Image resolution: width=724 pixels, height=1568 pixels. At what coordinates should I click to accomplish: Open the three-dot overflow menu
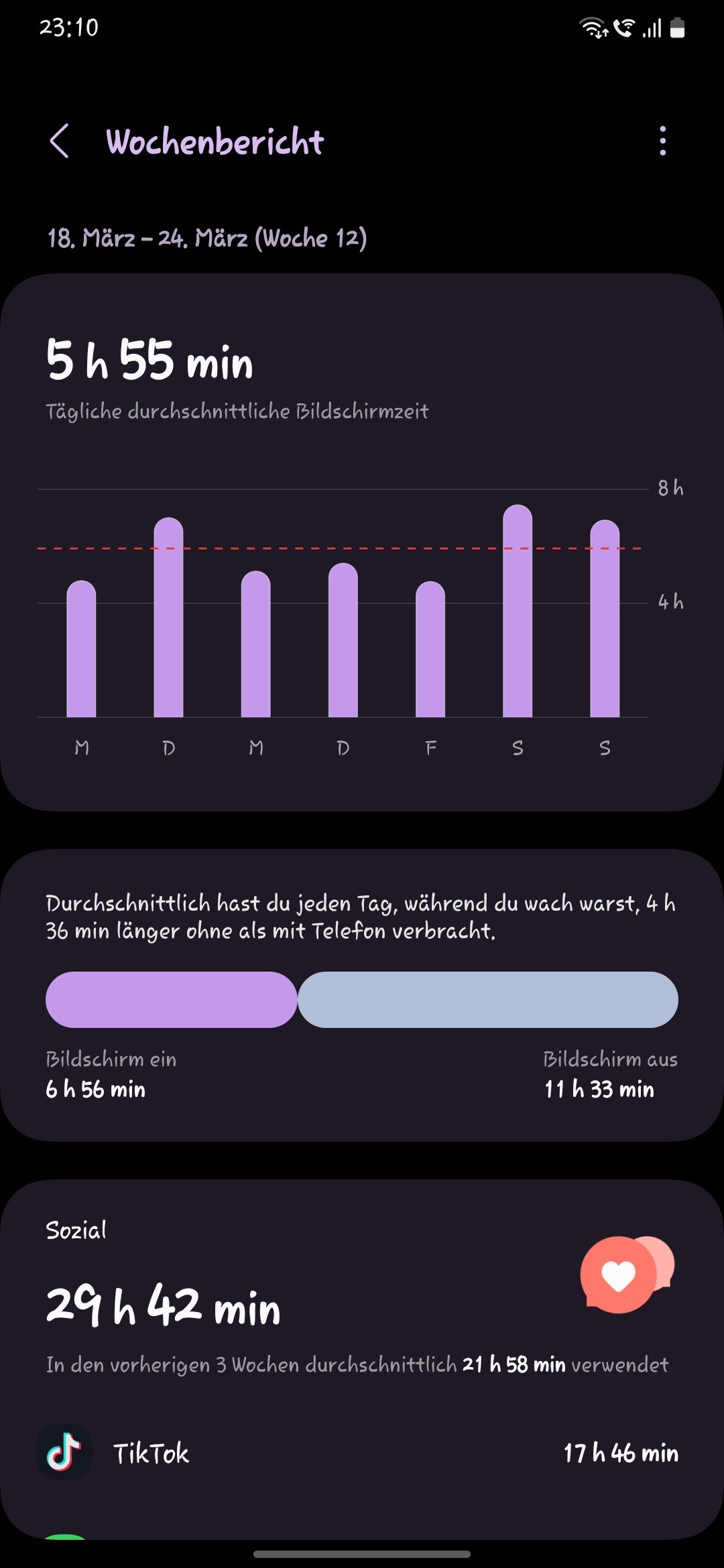pos(662,141)
